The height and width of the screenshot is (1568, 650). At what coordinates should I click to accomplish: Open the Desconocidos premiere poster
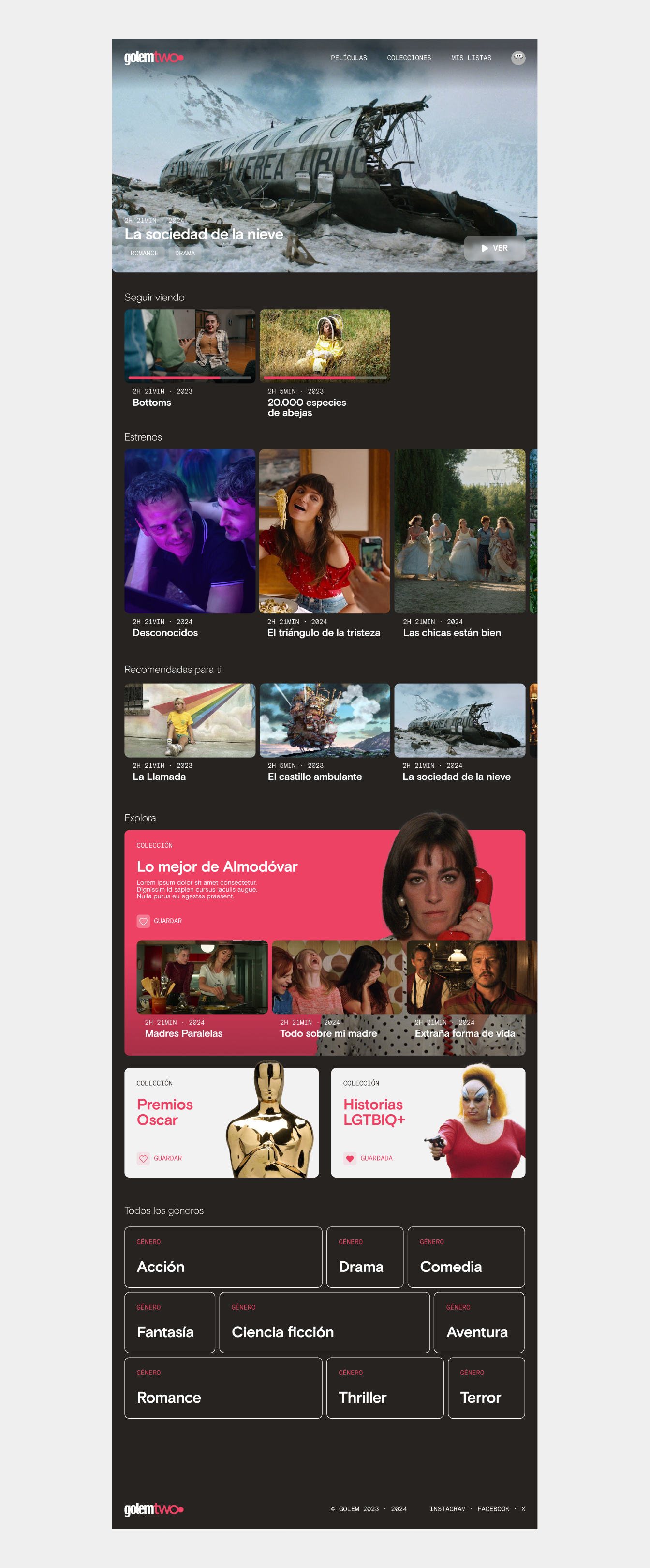189,531
